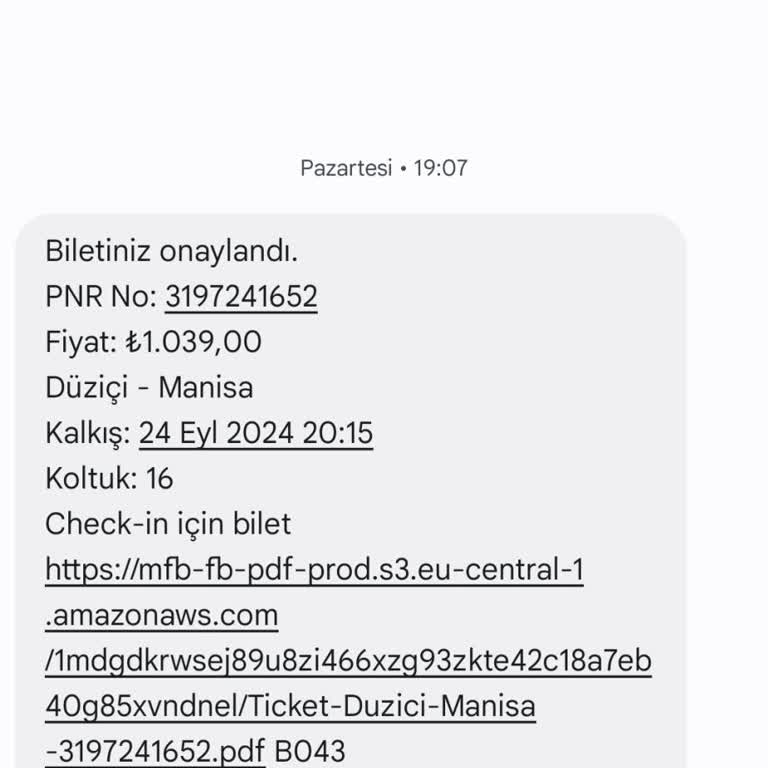Open the departure date 24 Eyl 2024 20:15
768x768 pixels.
point(255,433)
